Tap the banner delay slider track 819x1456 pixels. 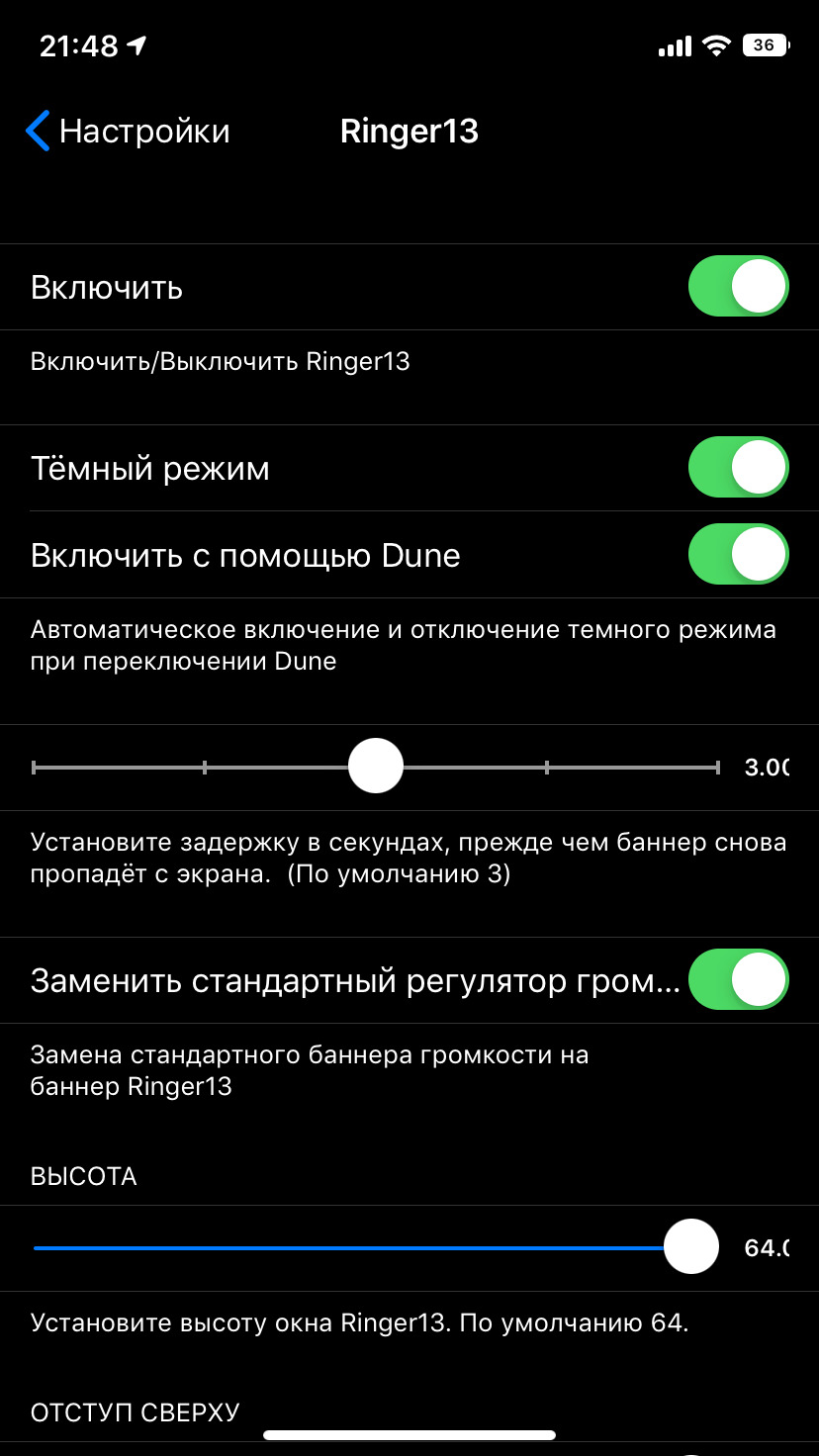[x=376, y=767]
